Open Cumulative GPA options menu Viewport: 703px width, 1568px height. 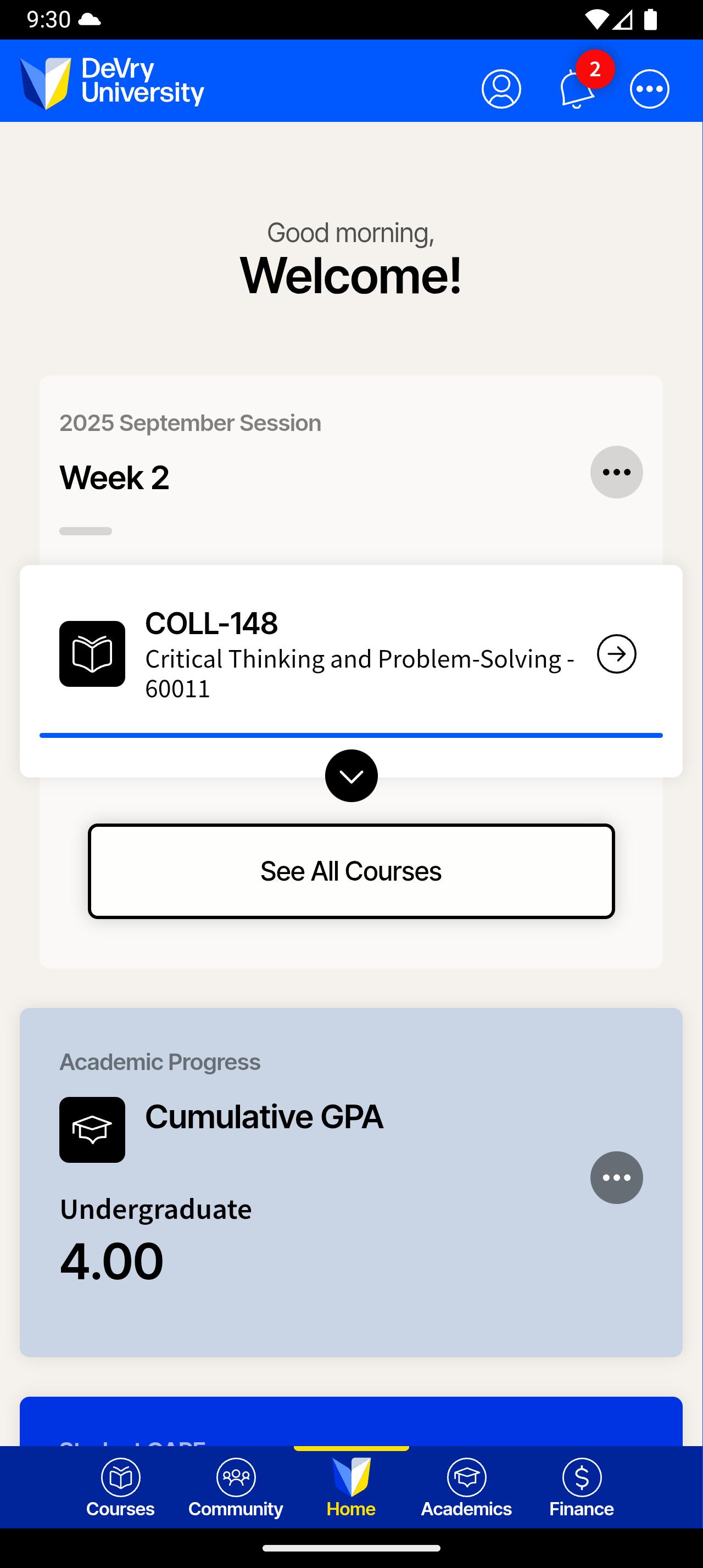616,1177
